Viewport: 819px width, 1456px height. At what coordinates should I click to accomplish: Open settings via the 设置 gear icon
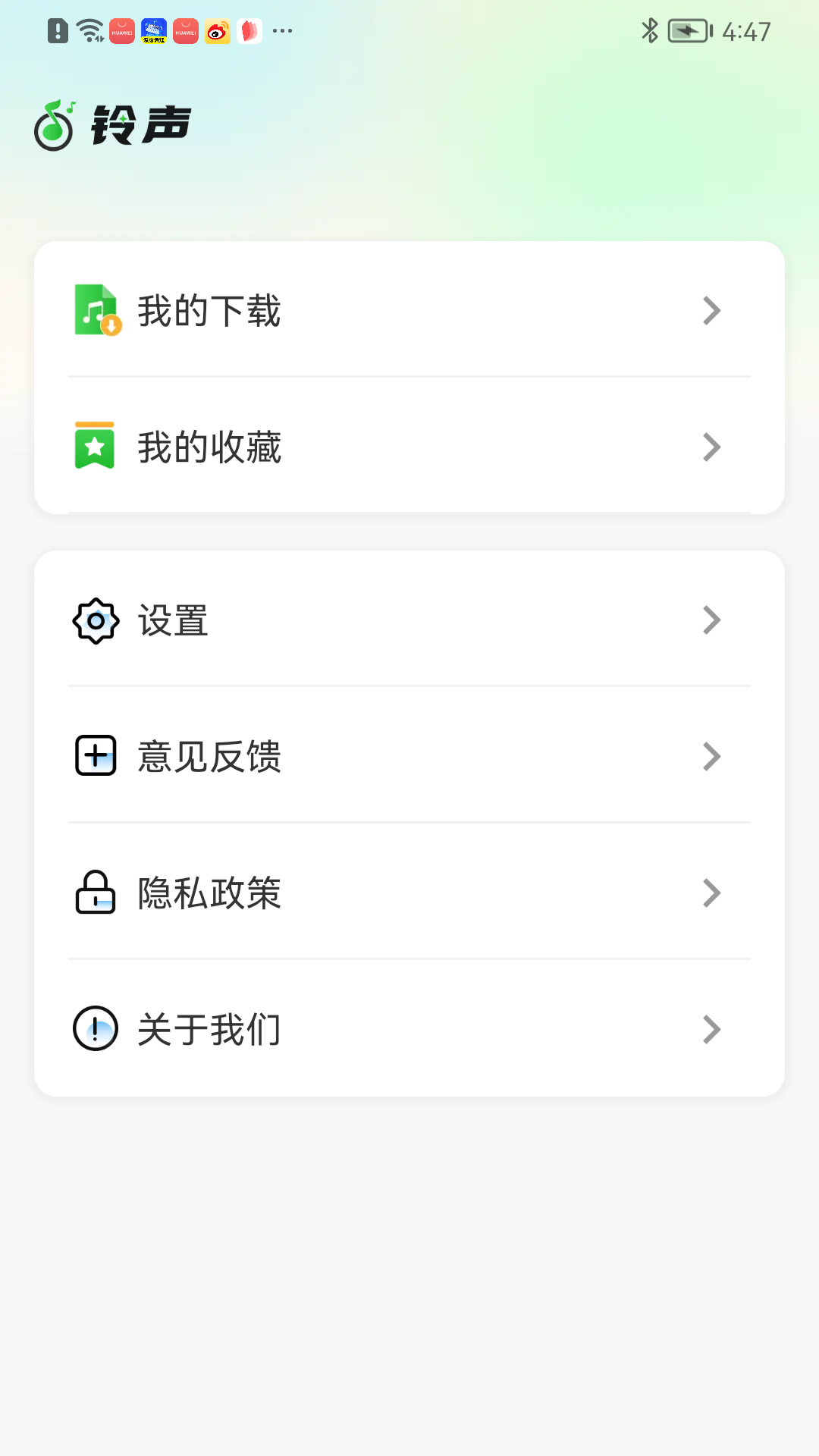94,620
